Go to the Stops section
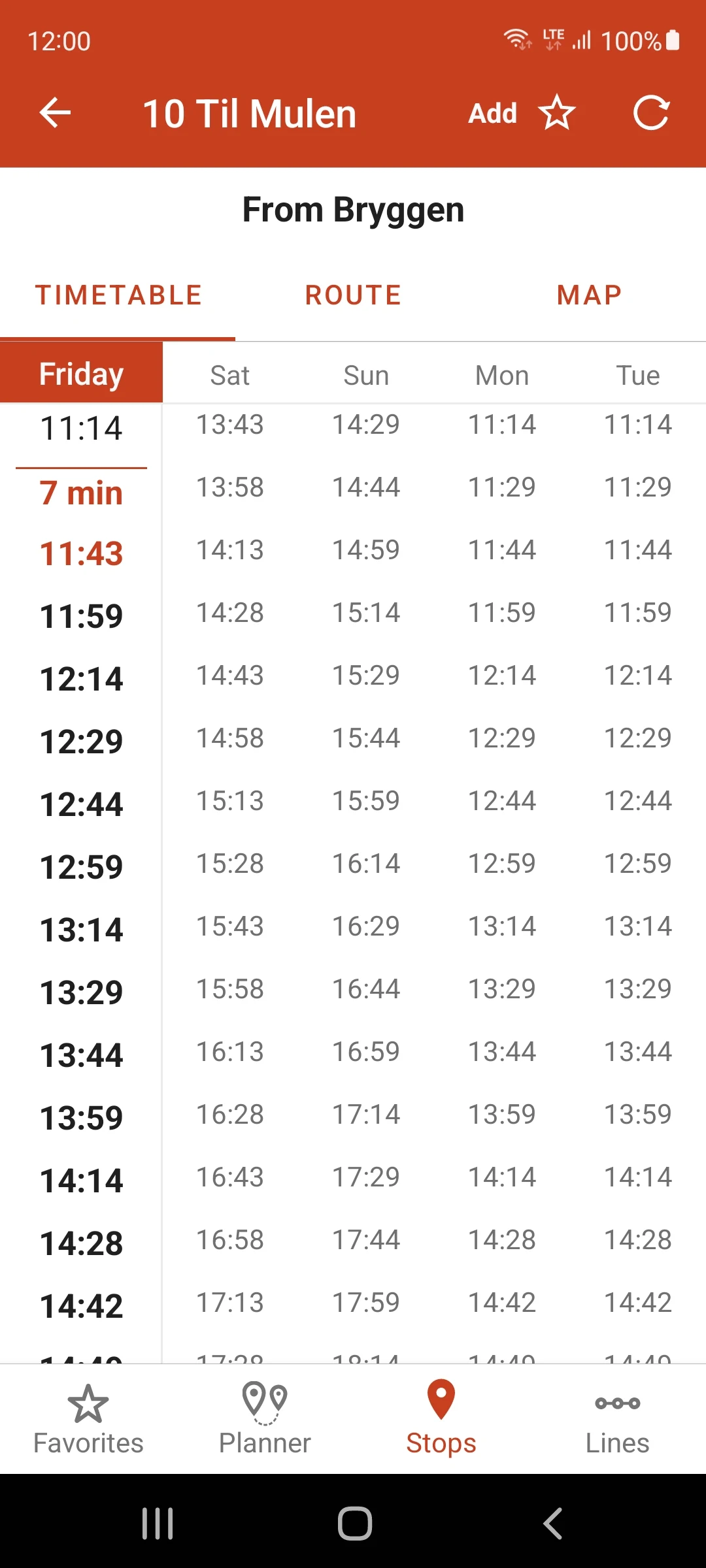The height and width of the screenshot is (1568, 706). pos(441,1419)
